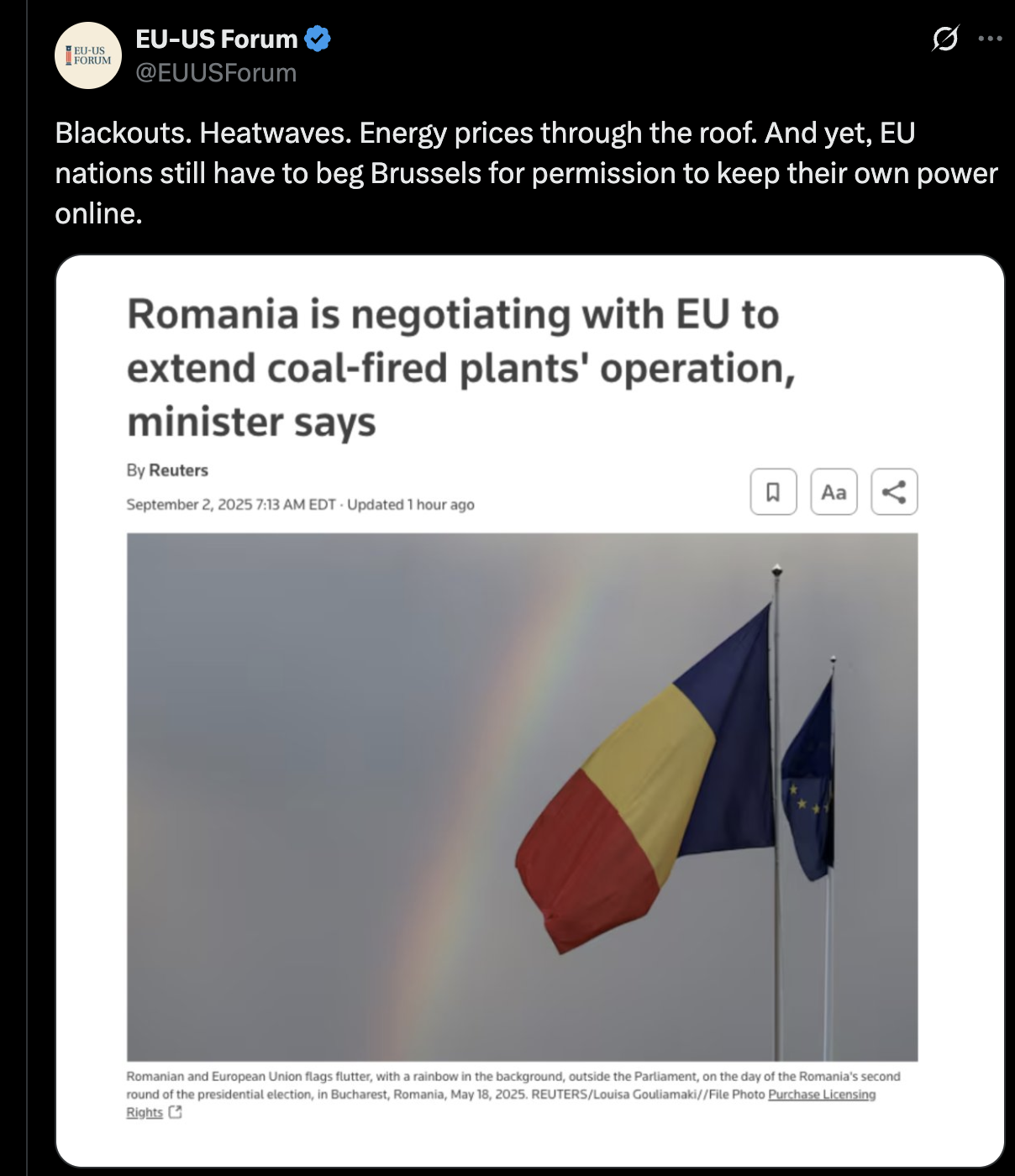1015x1176 pixels.
Task: Open the EU-US Forum profile avatar
Action: [88, 55]
